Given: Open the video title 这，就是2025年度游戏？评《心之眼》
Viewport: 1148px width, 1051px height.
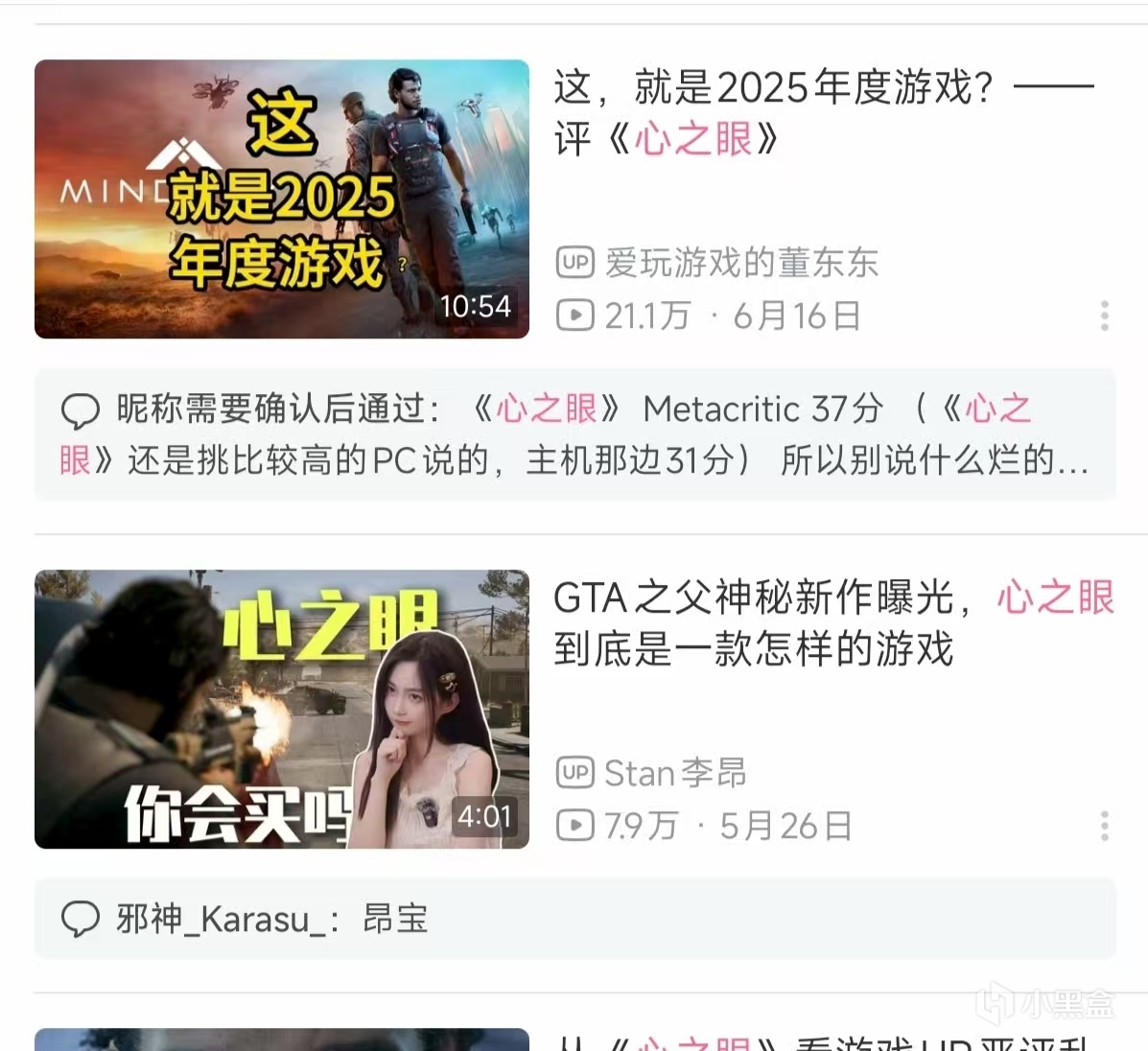Looking at the screenshot, I should point(823,113).
